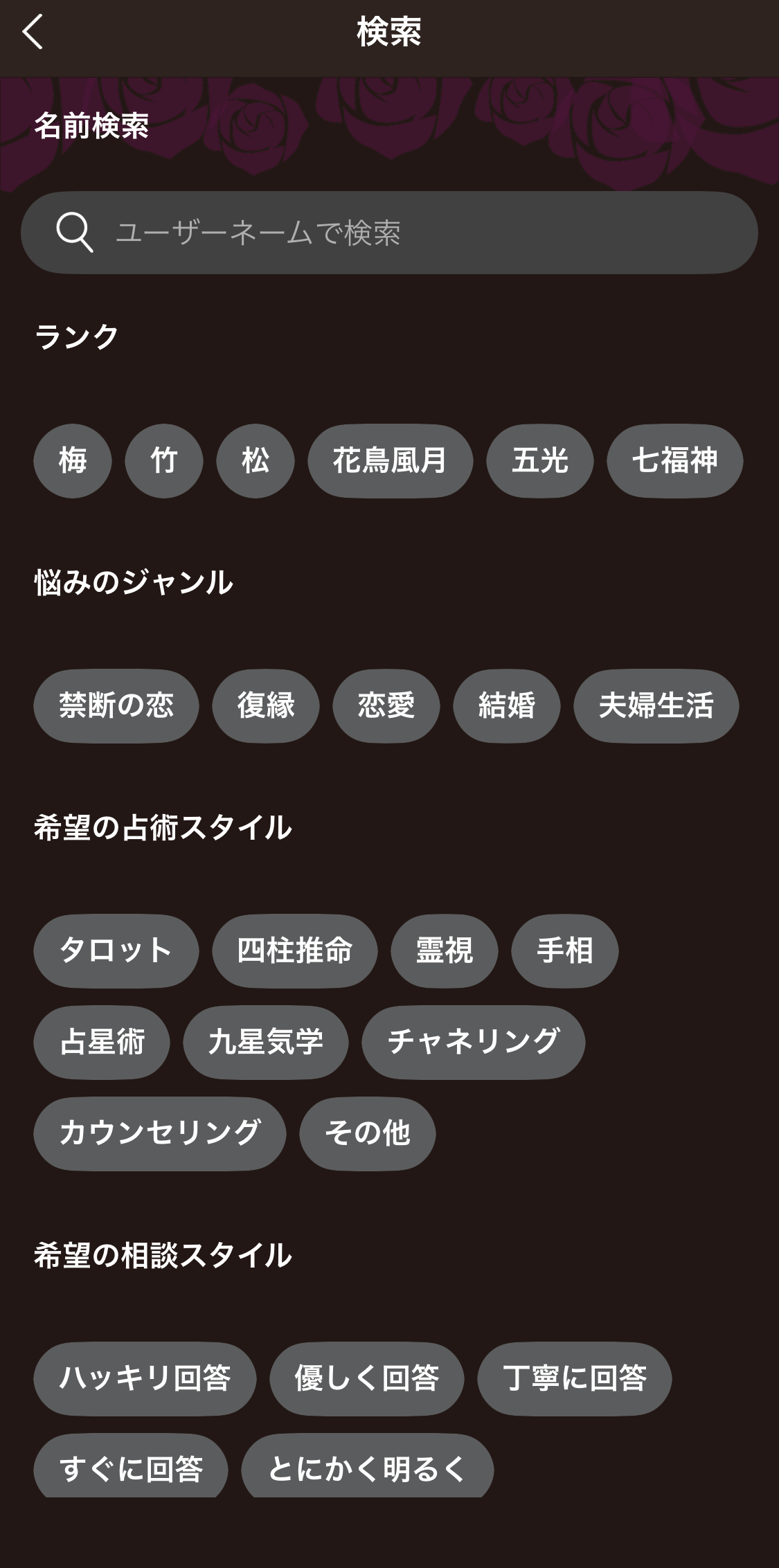Choose カウンセリング style
The image size is (779, 1568).
tap(160, 1133)
